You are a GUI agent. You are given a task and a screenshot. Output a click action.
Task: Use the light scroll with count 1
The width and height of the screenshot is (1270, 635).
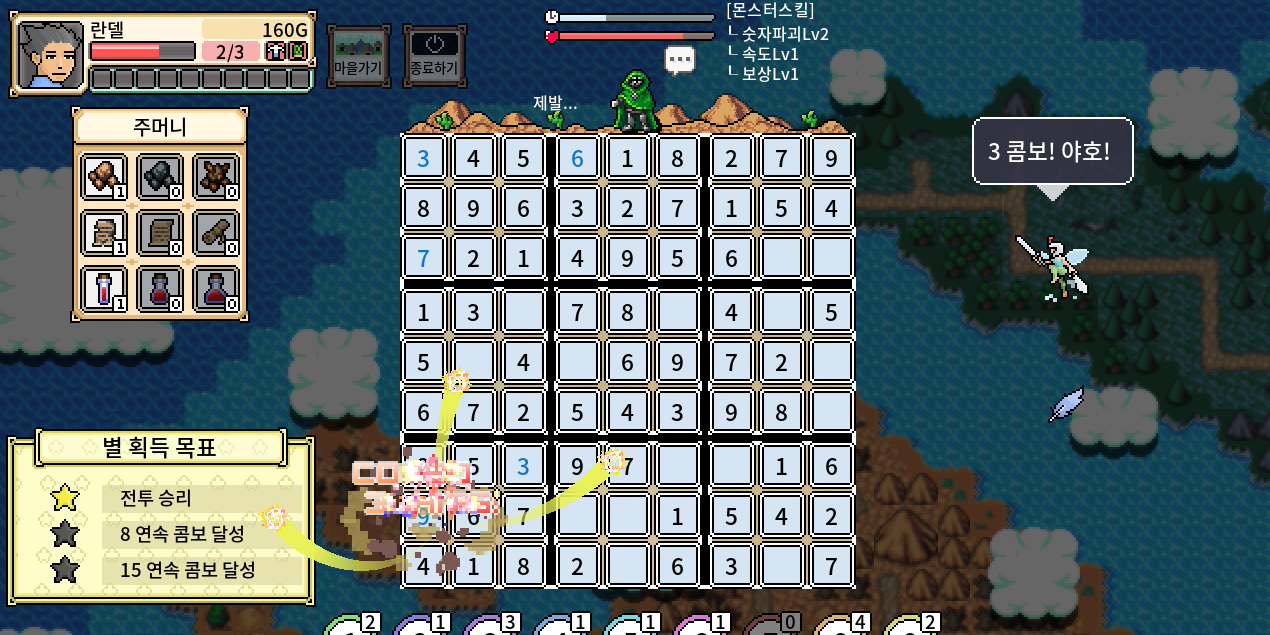(104, 233)
